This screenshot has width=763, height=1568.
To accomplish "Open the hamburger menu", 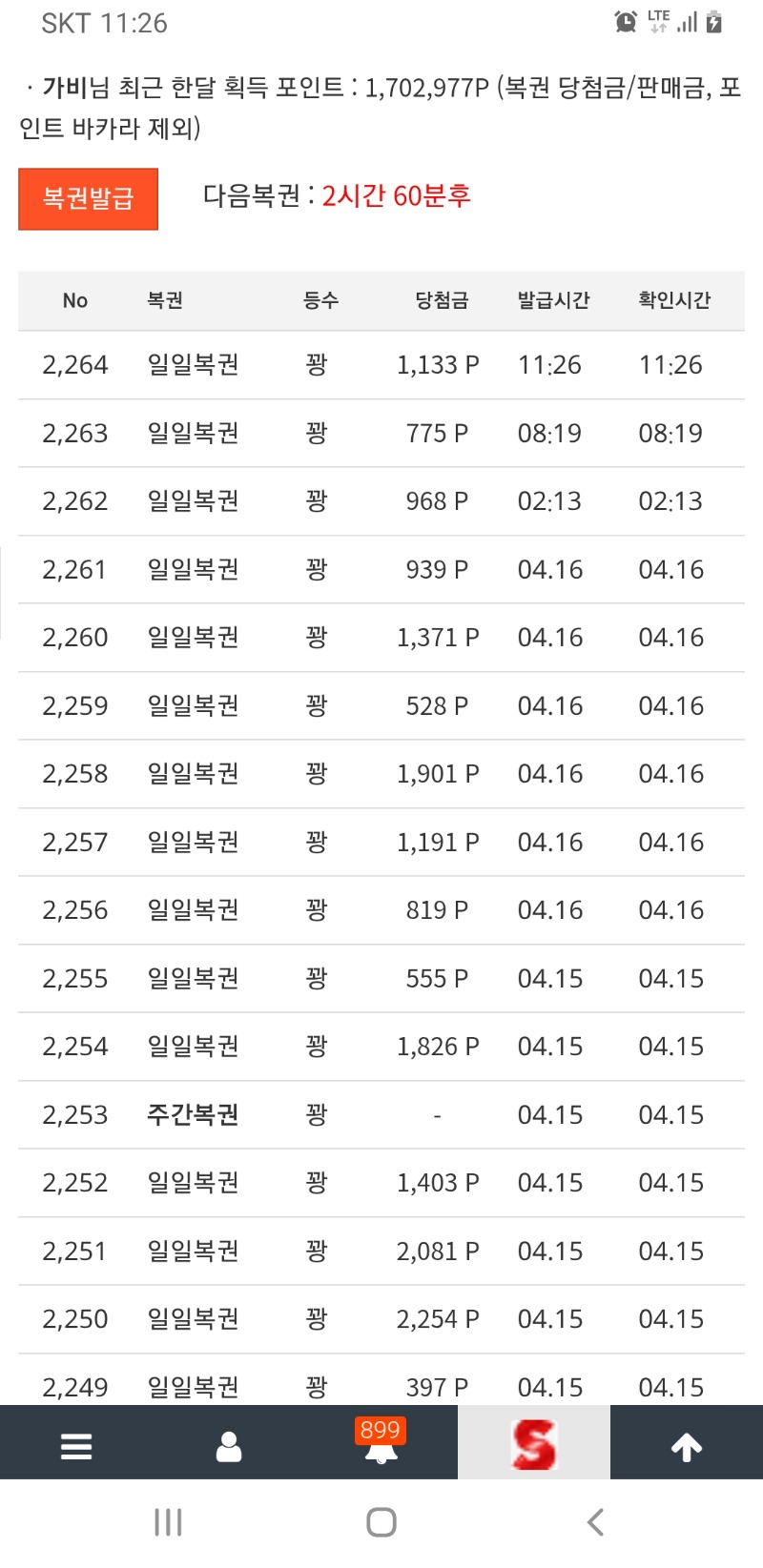I will (76, 1446).
